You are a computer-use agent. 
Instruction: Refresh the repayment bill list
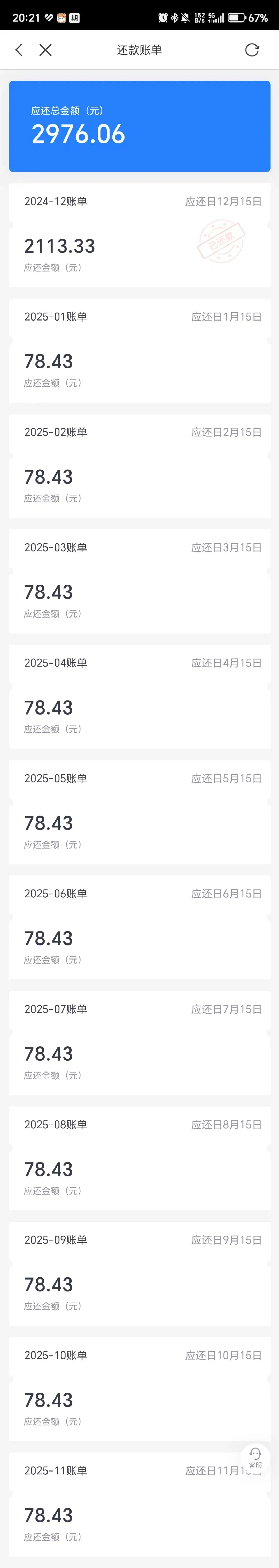tap(252, 50)
